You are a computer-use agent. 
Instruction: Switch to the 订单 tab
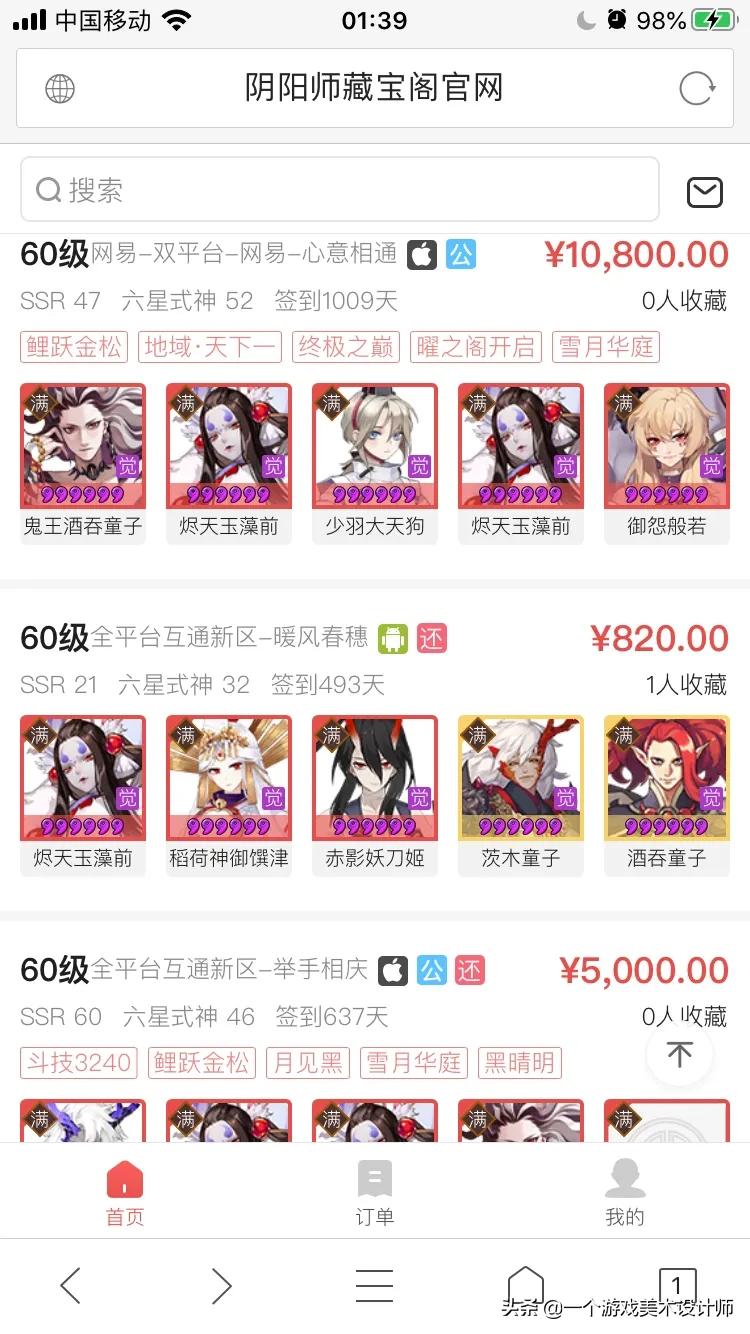coord(375,1192)
